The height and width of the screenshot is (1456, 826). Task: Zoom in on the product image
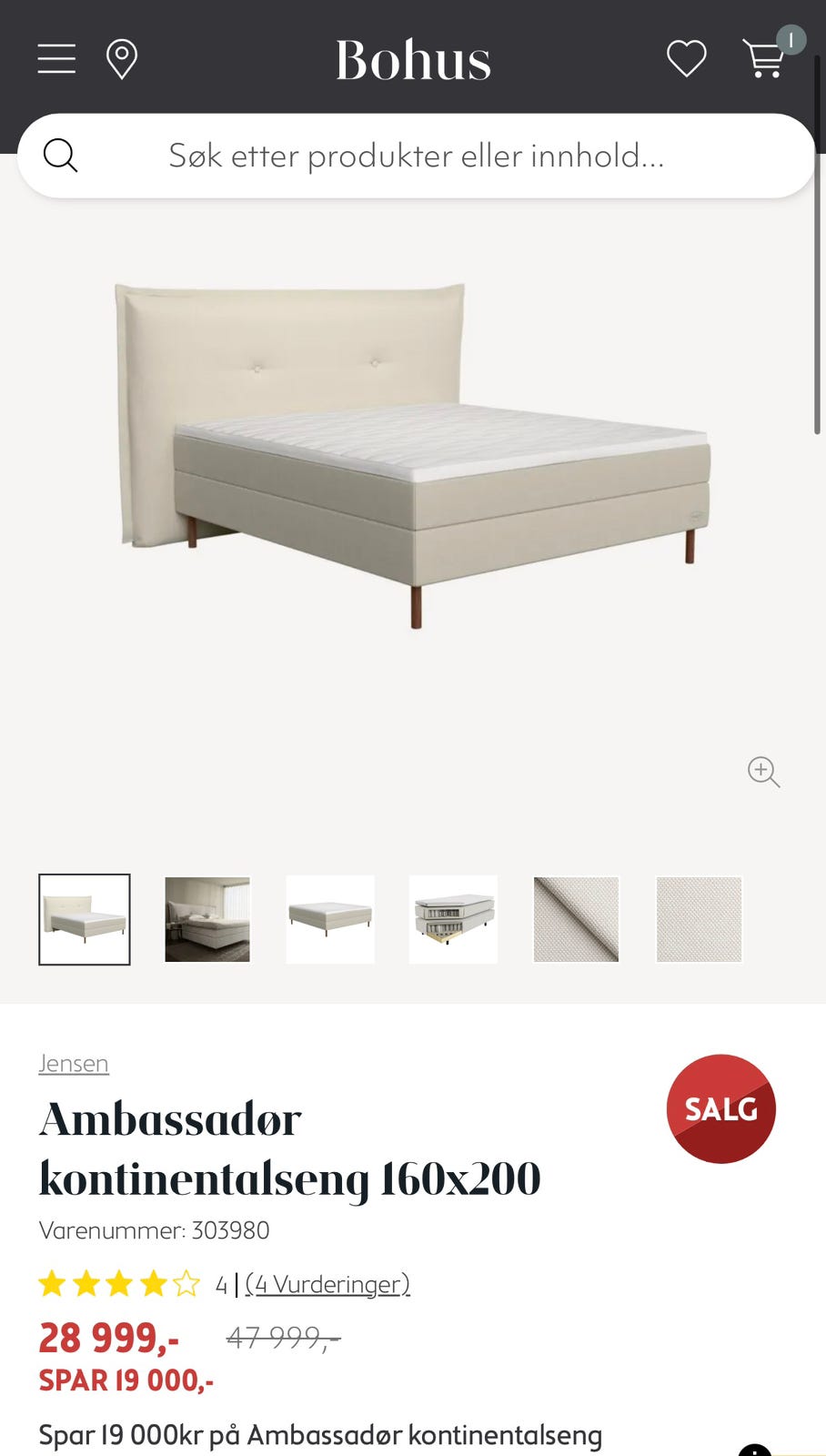763,772
